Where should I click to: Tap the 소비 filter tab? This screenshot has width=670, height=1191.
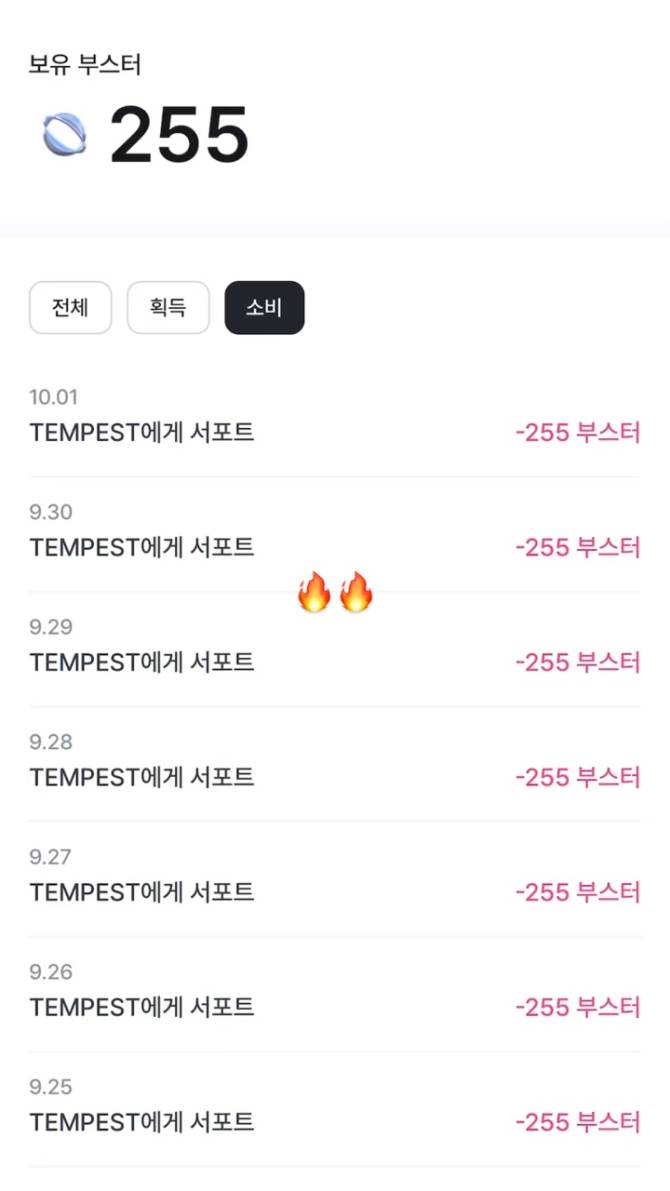pyautogui.click(x=264, y=308)
